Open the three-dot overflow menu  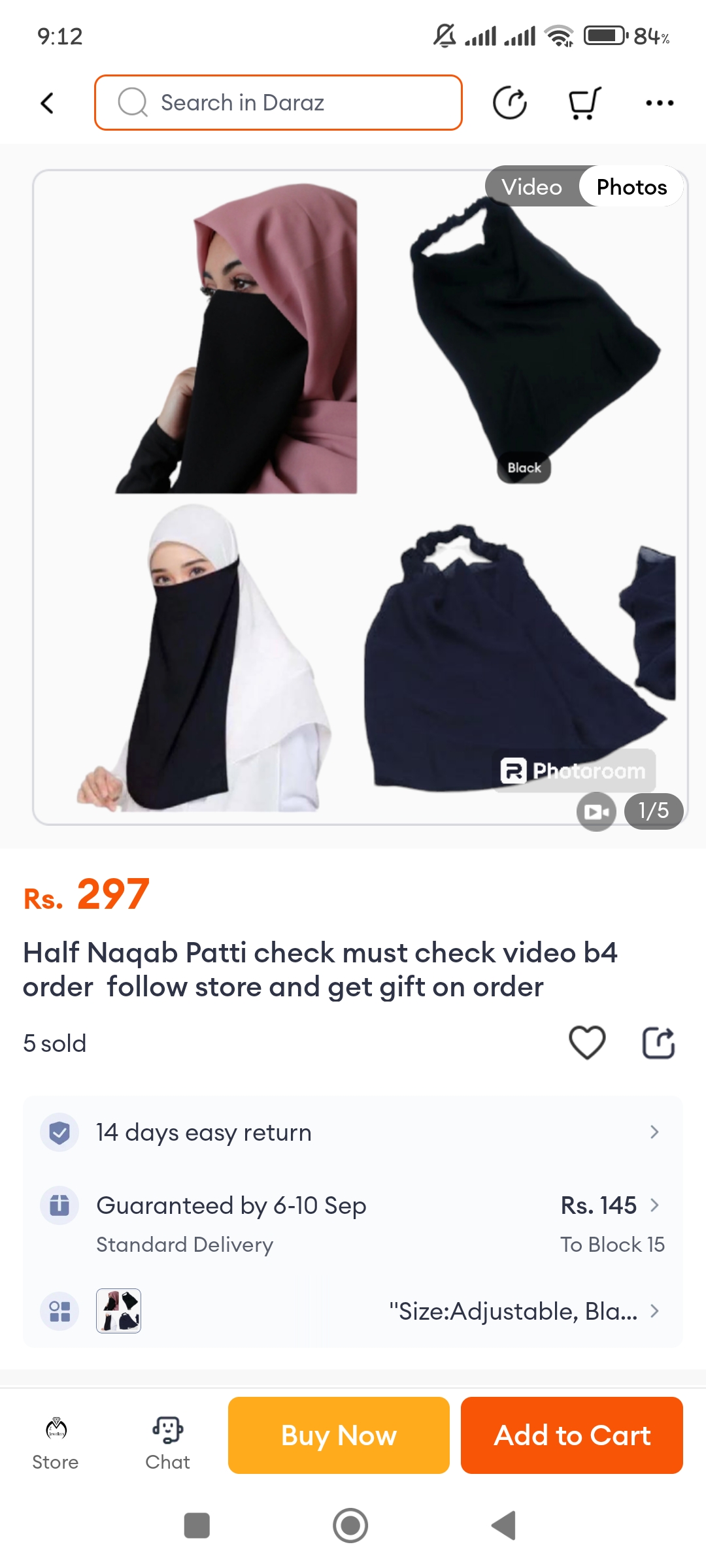(x=659, y=103)
